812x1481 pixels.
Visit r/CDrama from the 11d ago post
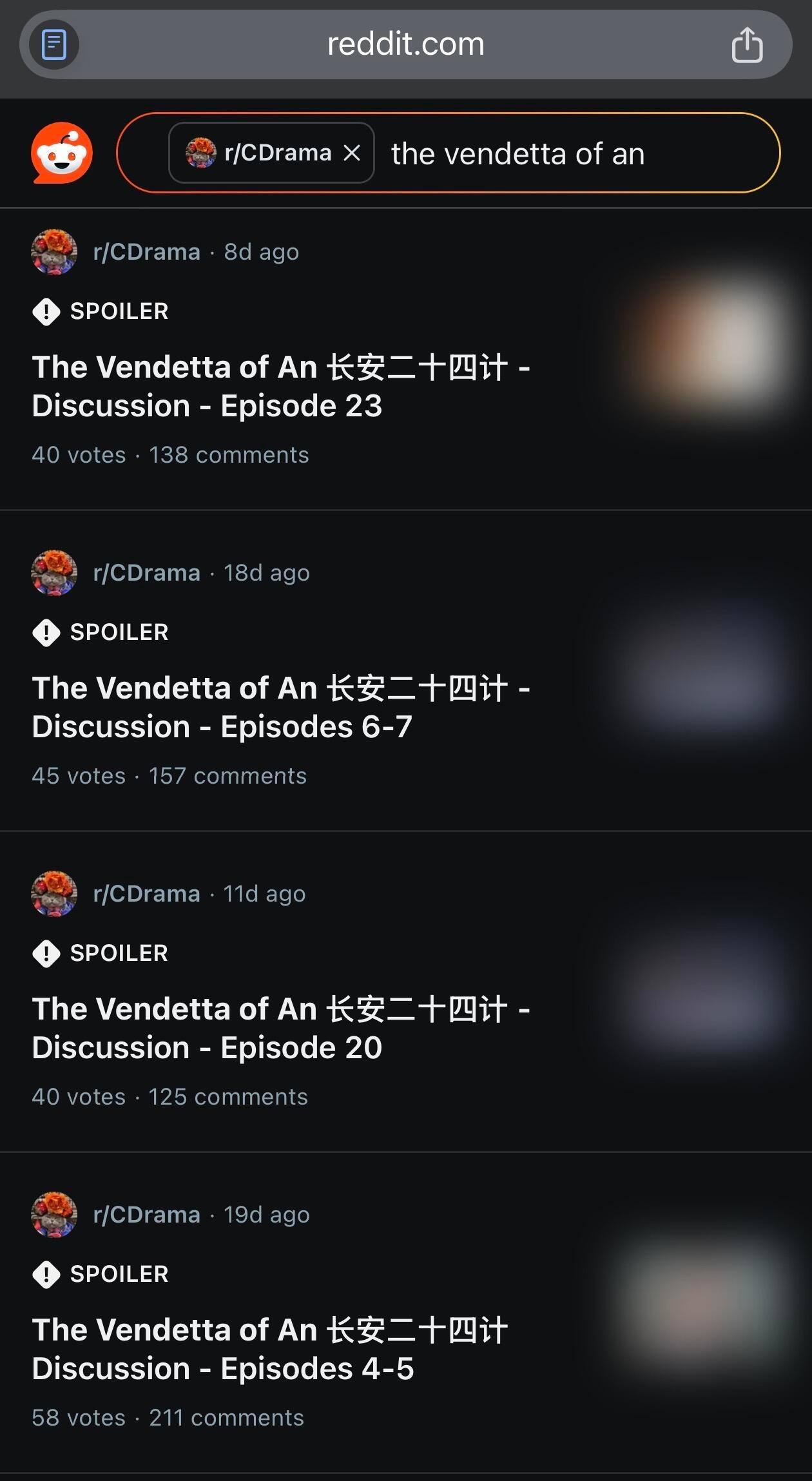(146, 894)
